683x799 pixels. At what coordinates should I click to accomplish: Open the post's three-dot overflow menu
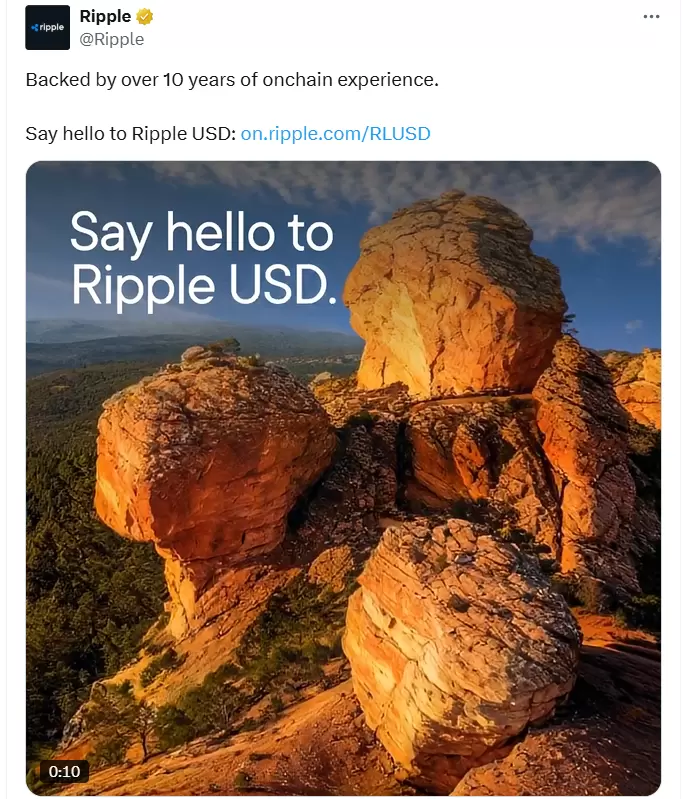(651, 17)
